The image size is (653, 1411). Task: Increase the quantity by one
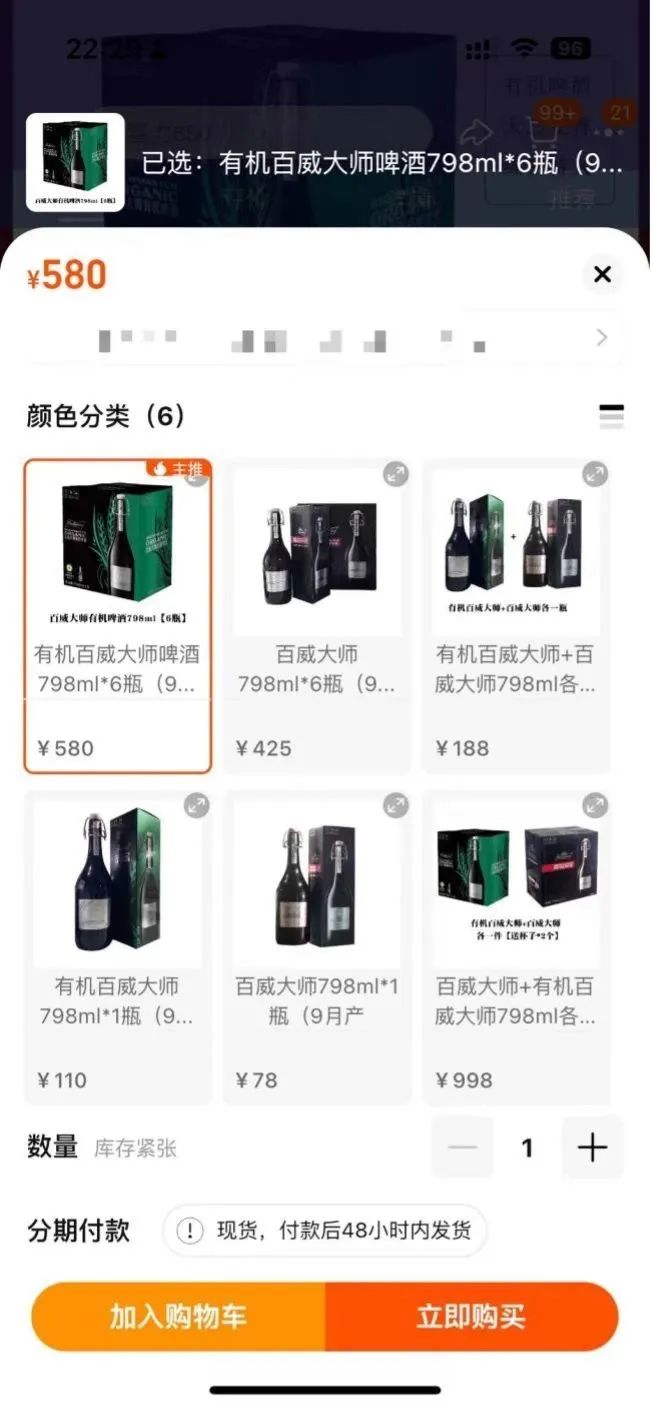(x=592, y=1147)
